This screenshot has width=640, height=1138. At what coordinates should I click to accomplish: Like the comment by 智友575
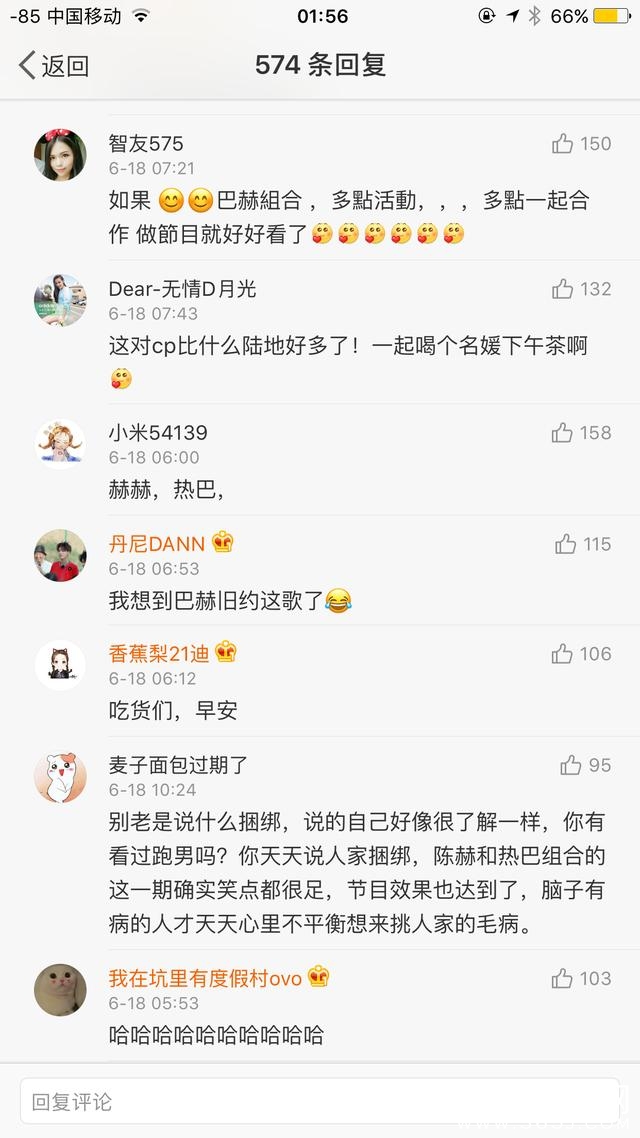click(563, 144)
